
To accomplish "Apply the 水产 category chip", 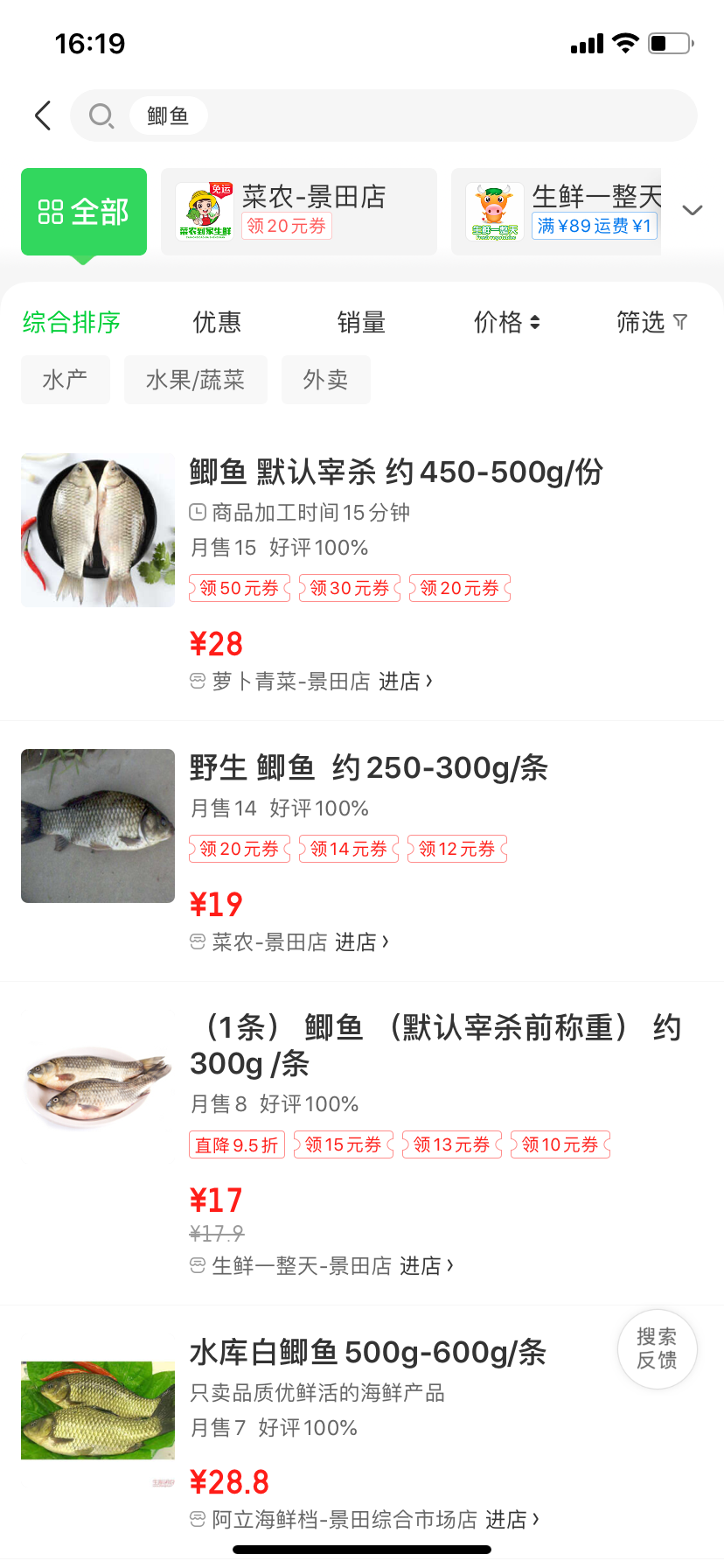I will (66, 380).
